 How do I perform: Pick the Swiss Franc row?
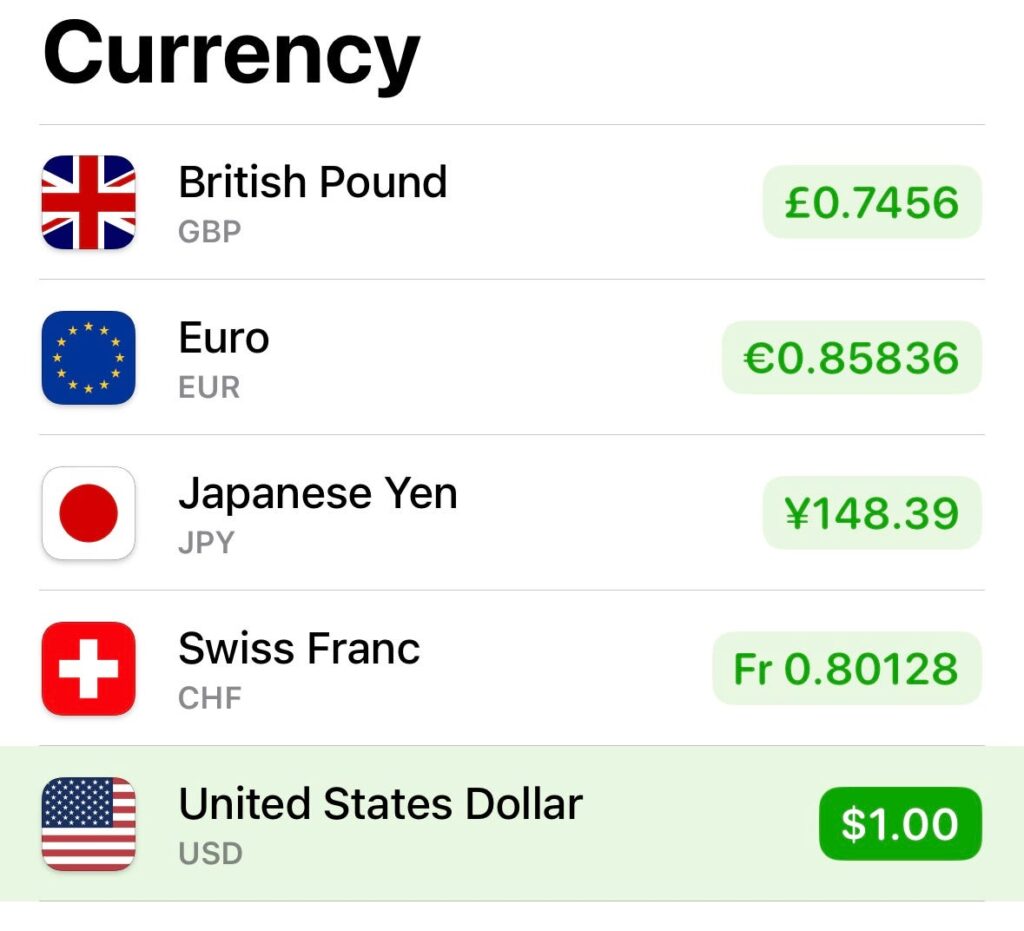[x=512, y=668]
